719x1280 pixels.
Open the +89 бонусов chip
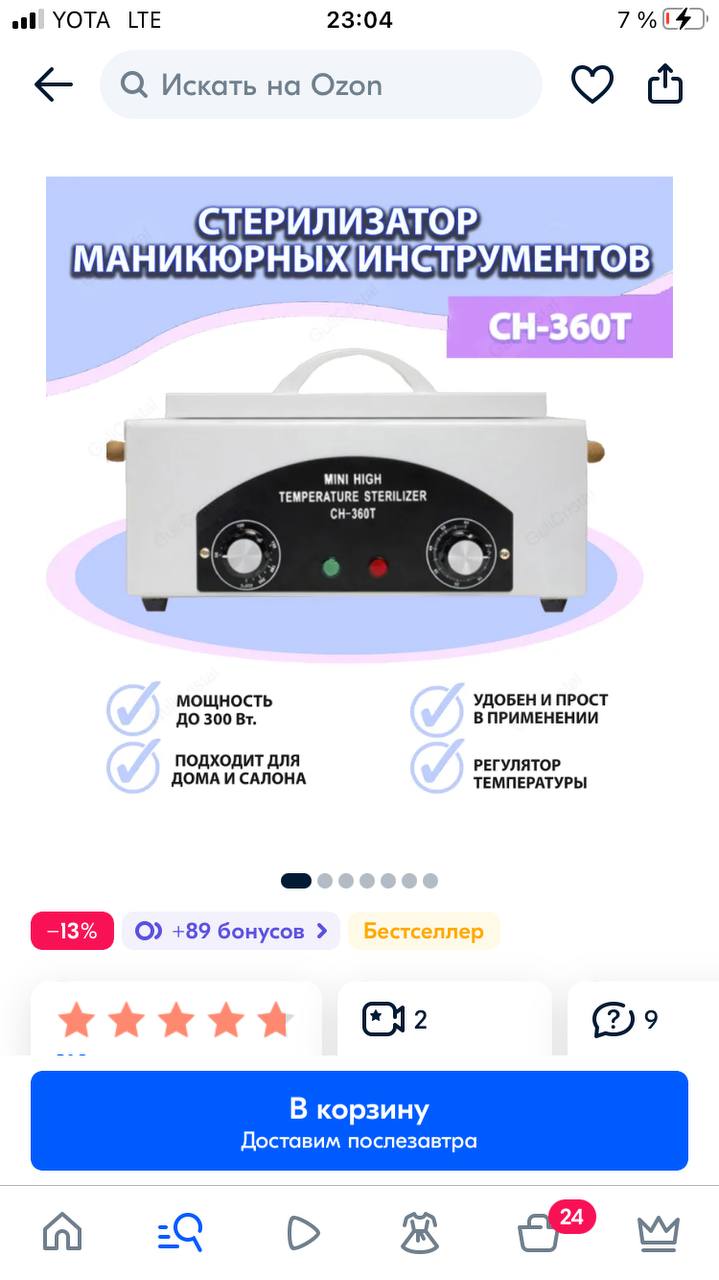(231, 931)
